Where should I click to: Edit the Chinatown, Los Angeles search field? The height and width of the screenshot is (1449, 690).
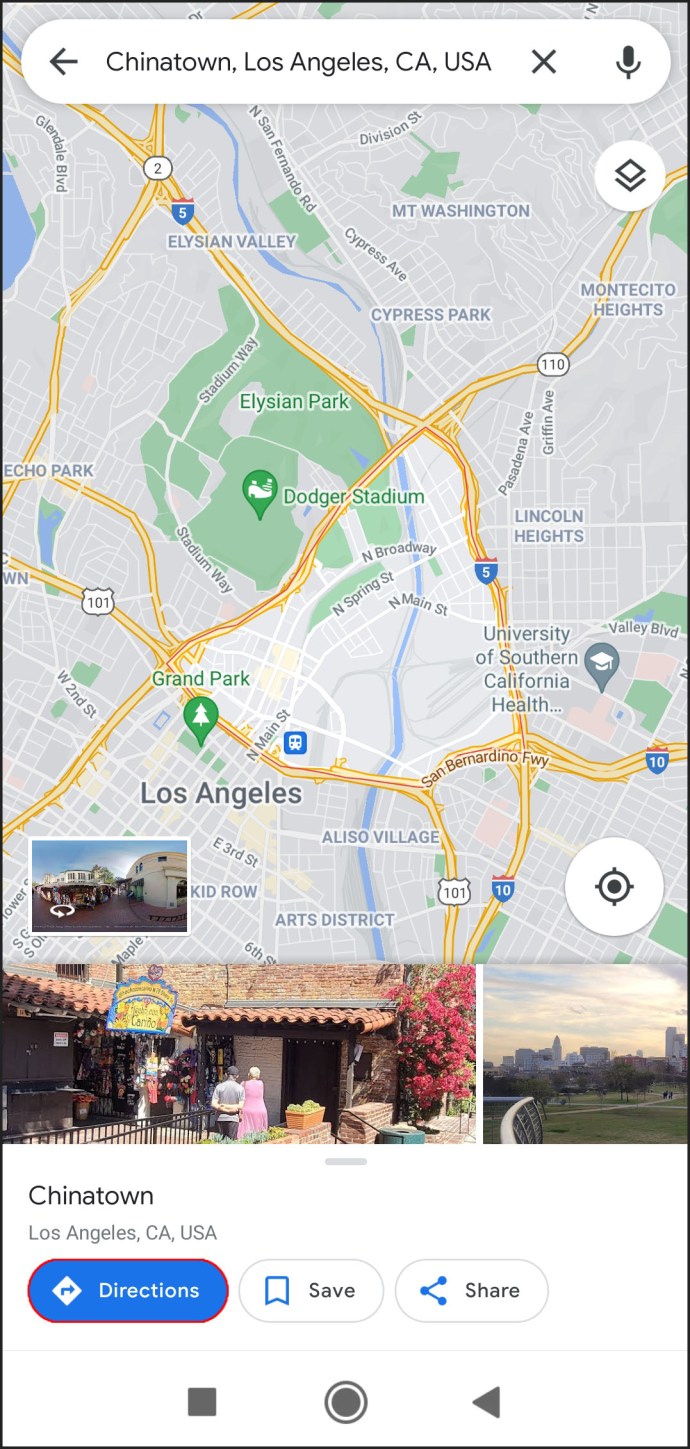[x=298, y=62]
